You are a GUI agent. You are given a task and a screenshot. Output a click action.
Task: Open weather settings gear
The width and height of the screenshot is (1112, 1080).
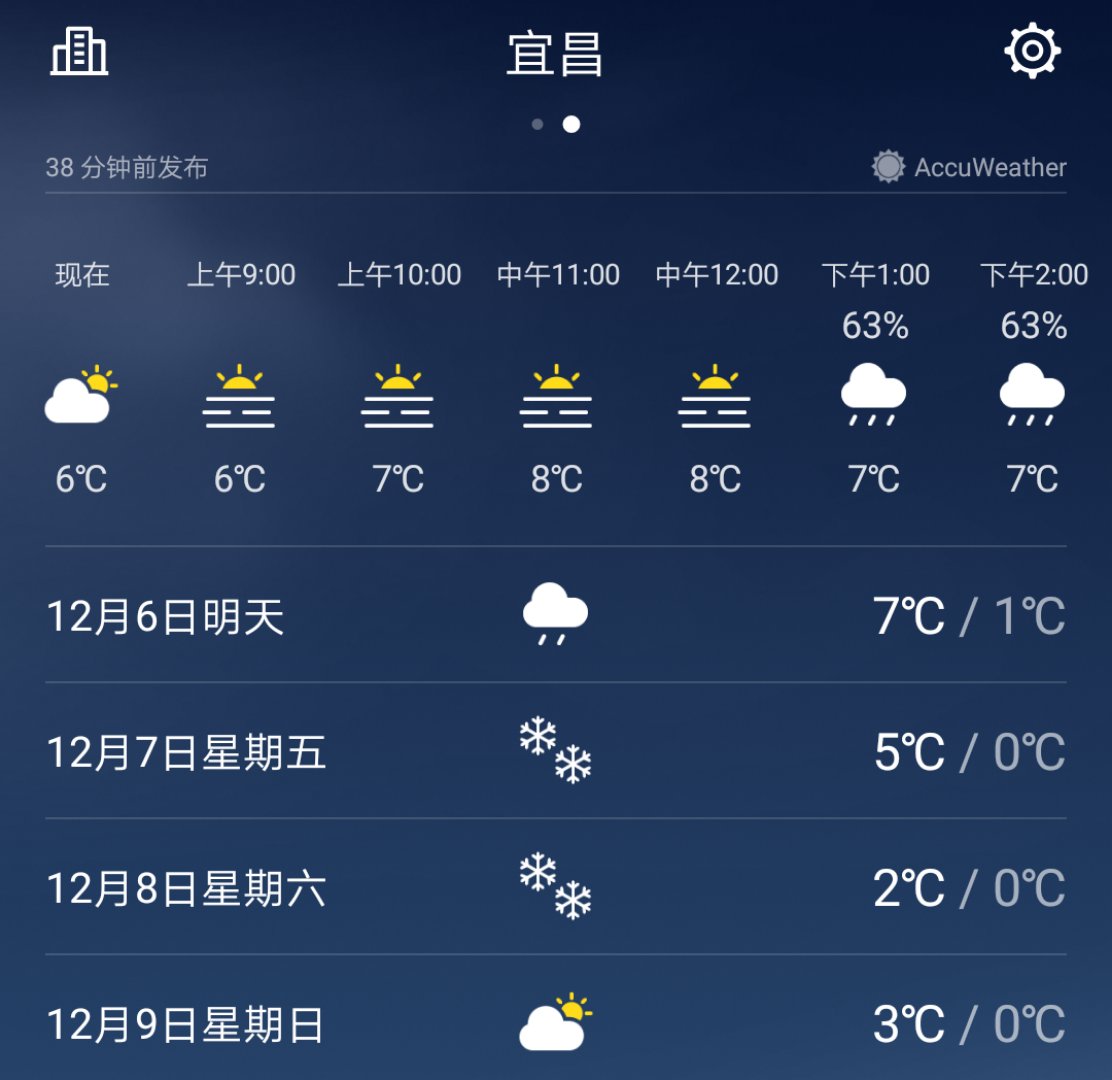(1032, 51)
